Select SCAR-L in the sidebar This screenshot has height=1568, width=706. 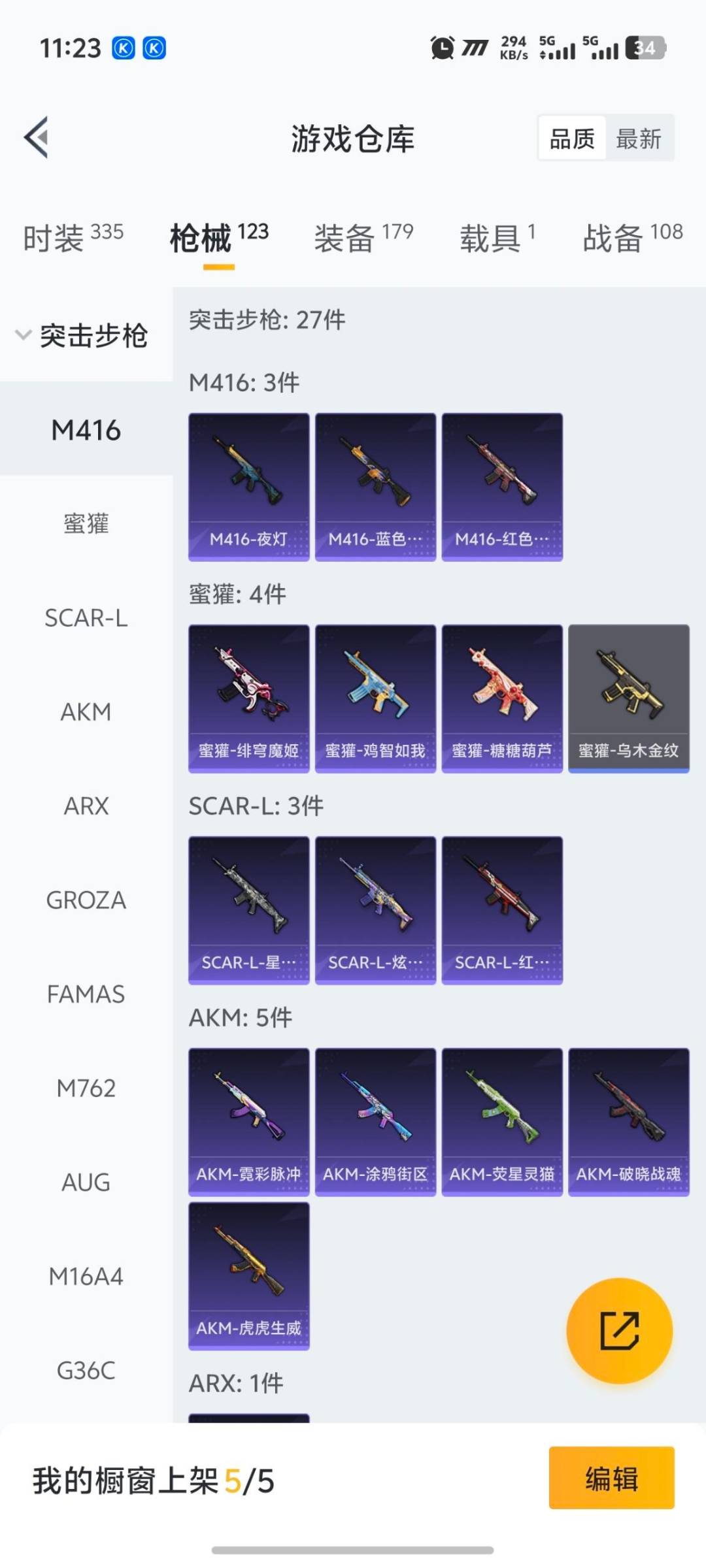click(86, 617)
